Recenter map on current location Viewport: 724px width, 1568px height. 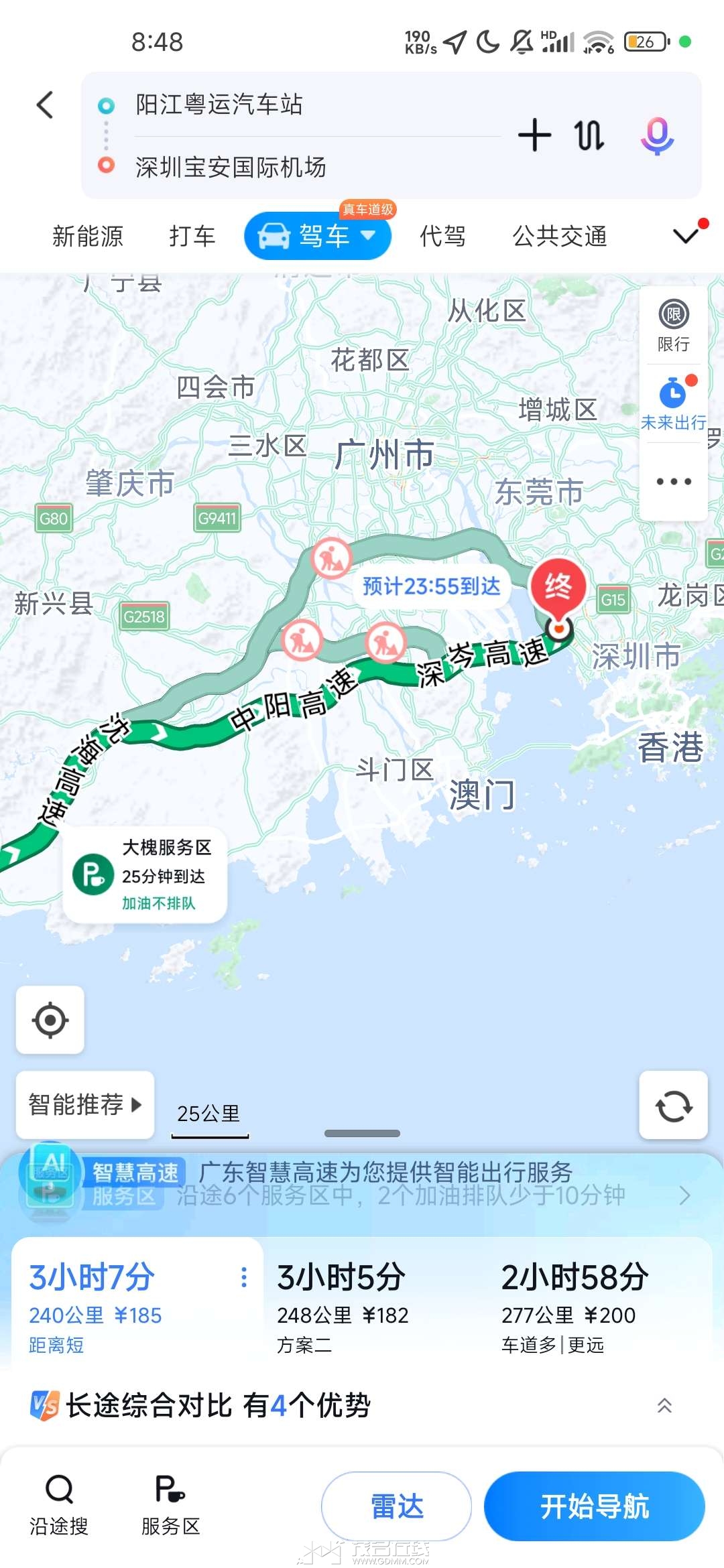50,1020
